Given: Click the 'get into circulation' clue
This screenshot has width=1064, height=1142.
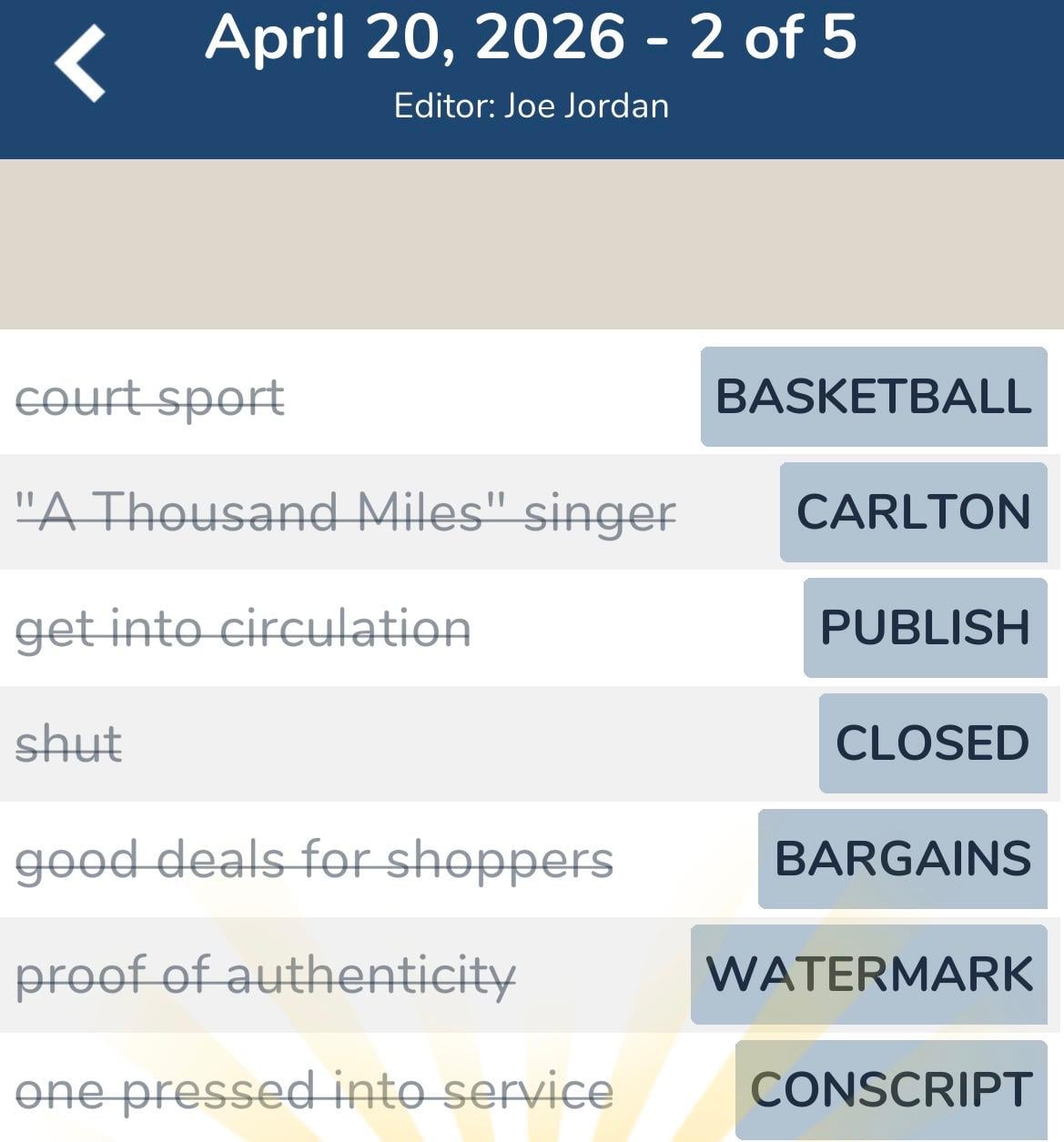Looking at the screenshot, I should click(x=244, y=628).
